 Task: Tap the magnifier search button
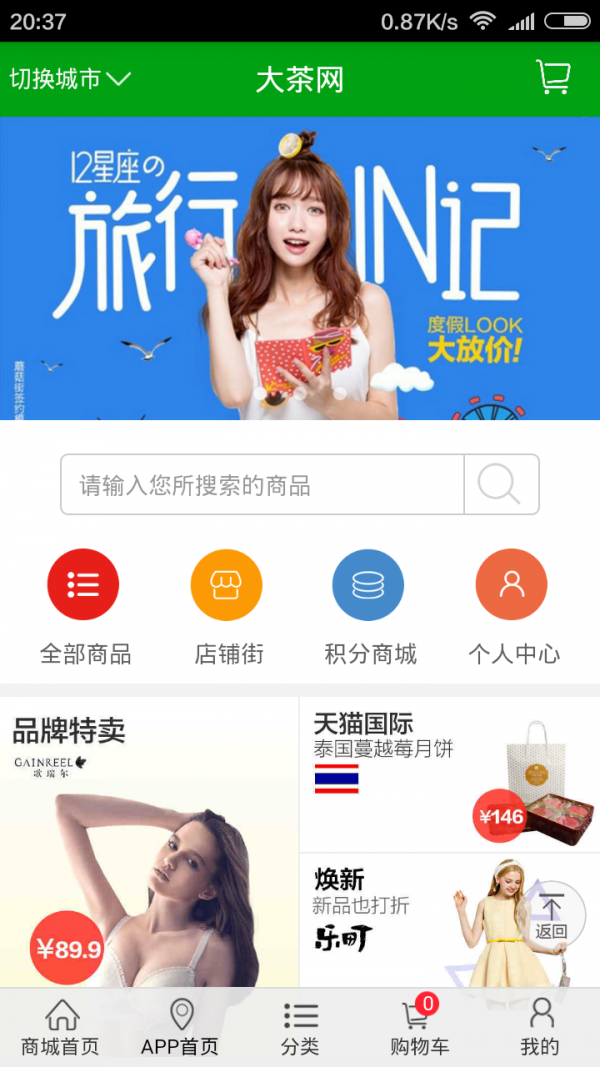pyautogui.click(x=500, y=485)
